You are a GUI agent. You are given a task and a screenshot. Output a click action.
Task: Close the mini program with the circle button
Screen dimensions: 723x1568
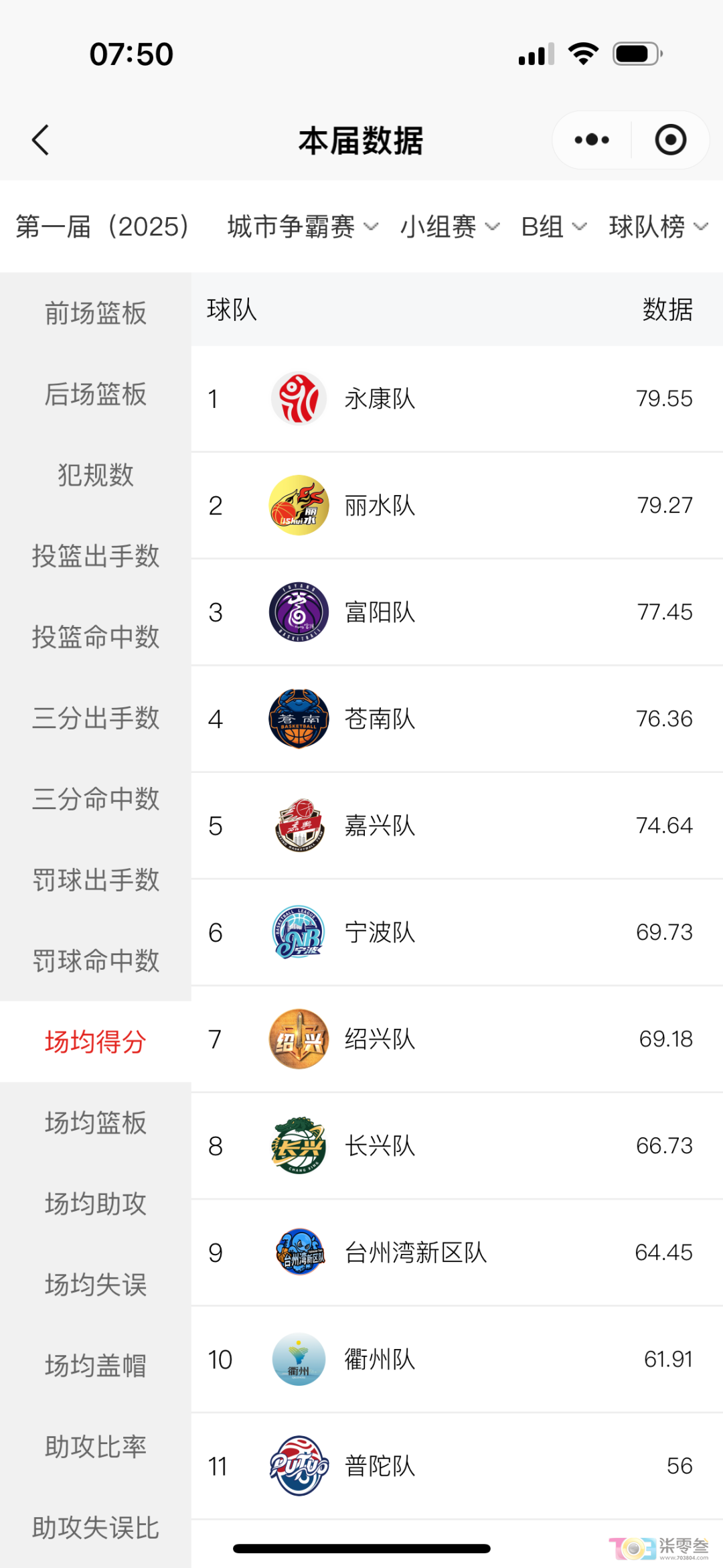[670, 140]
